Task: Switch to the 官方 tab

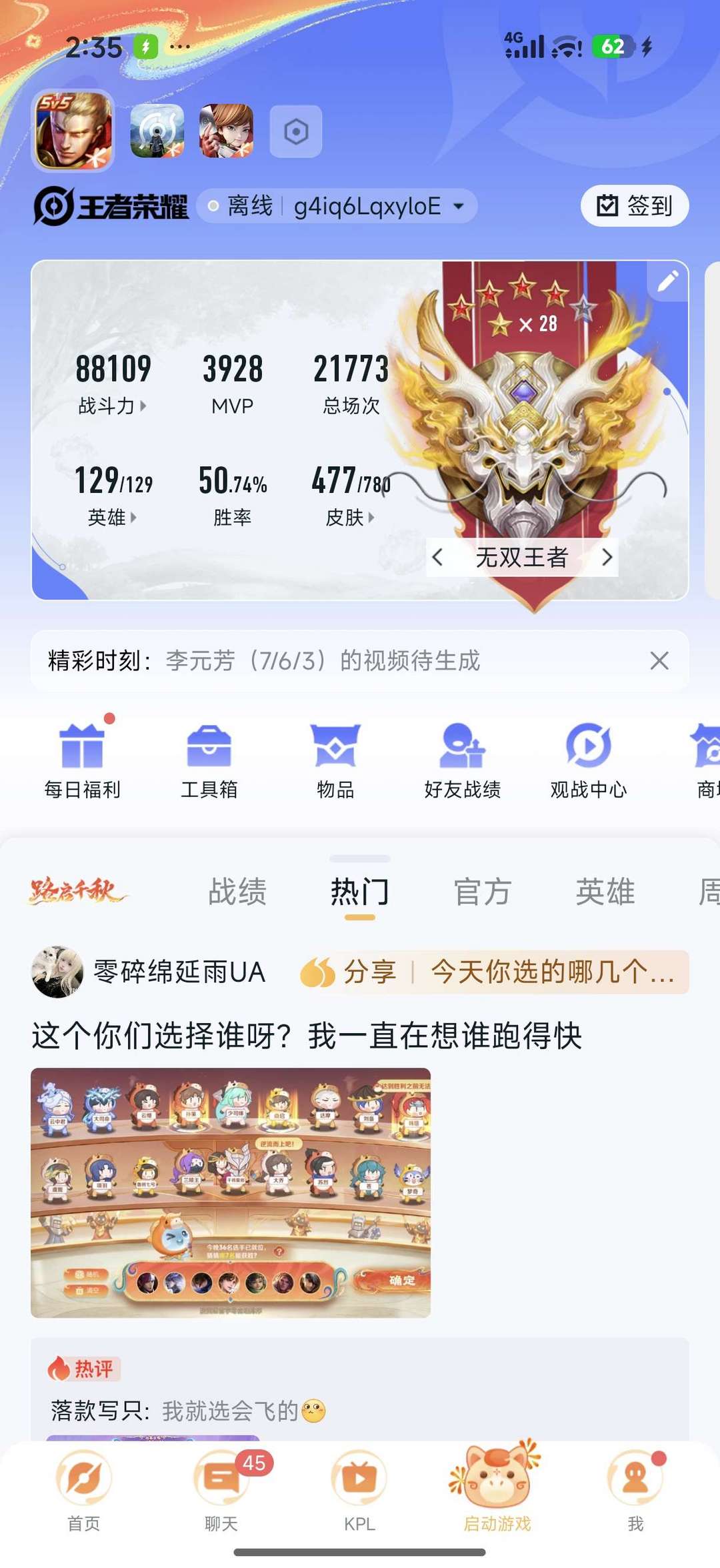Action: pos(483,892)
